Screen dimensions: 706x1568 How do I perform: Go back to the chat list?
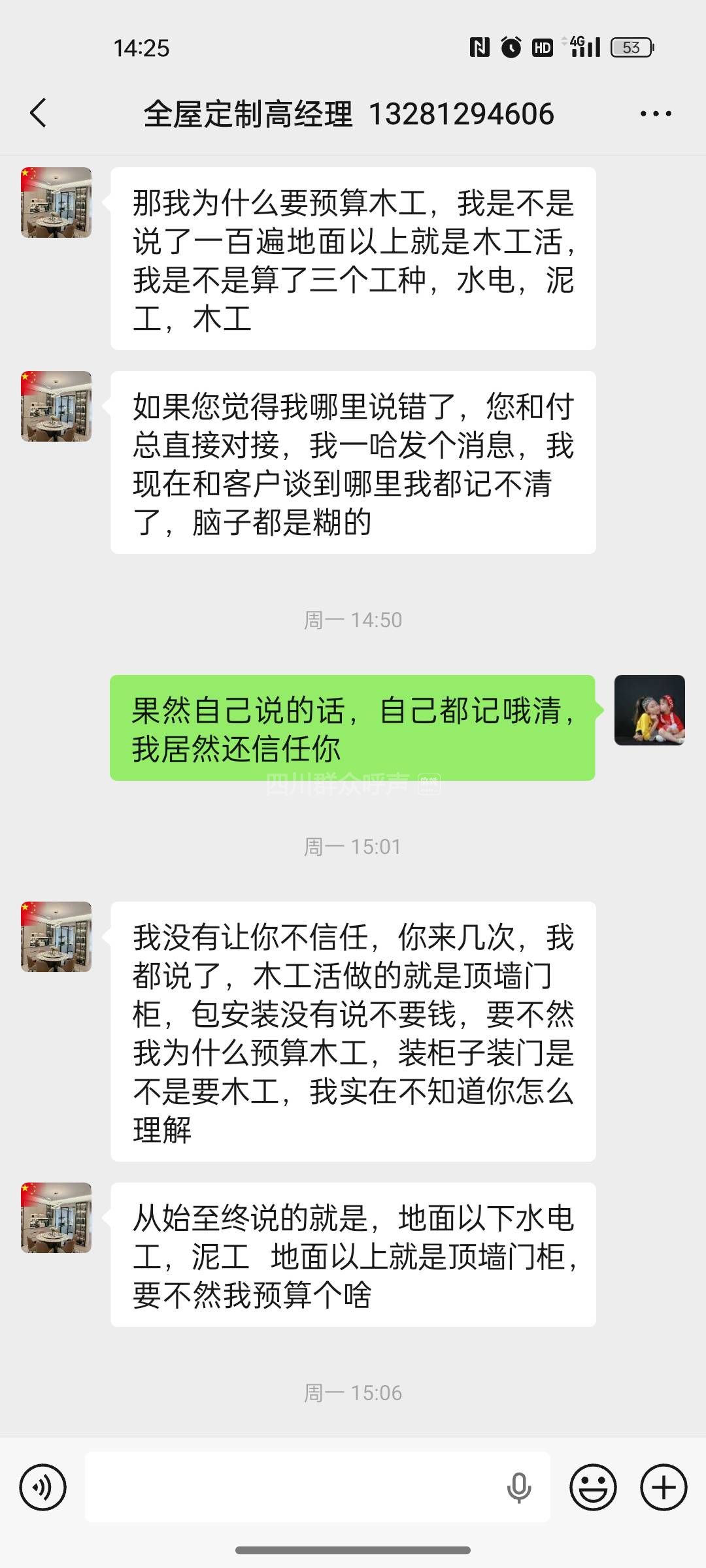[x=39, y=113]
